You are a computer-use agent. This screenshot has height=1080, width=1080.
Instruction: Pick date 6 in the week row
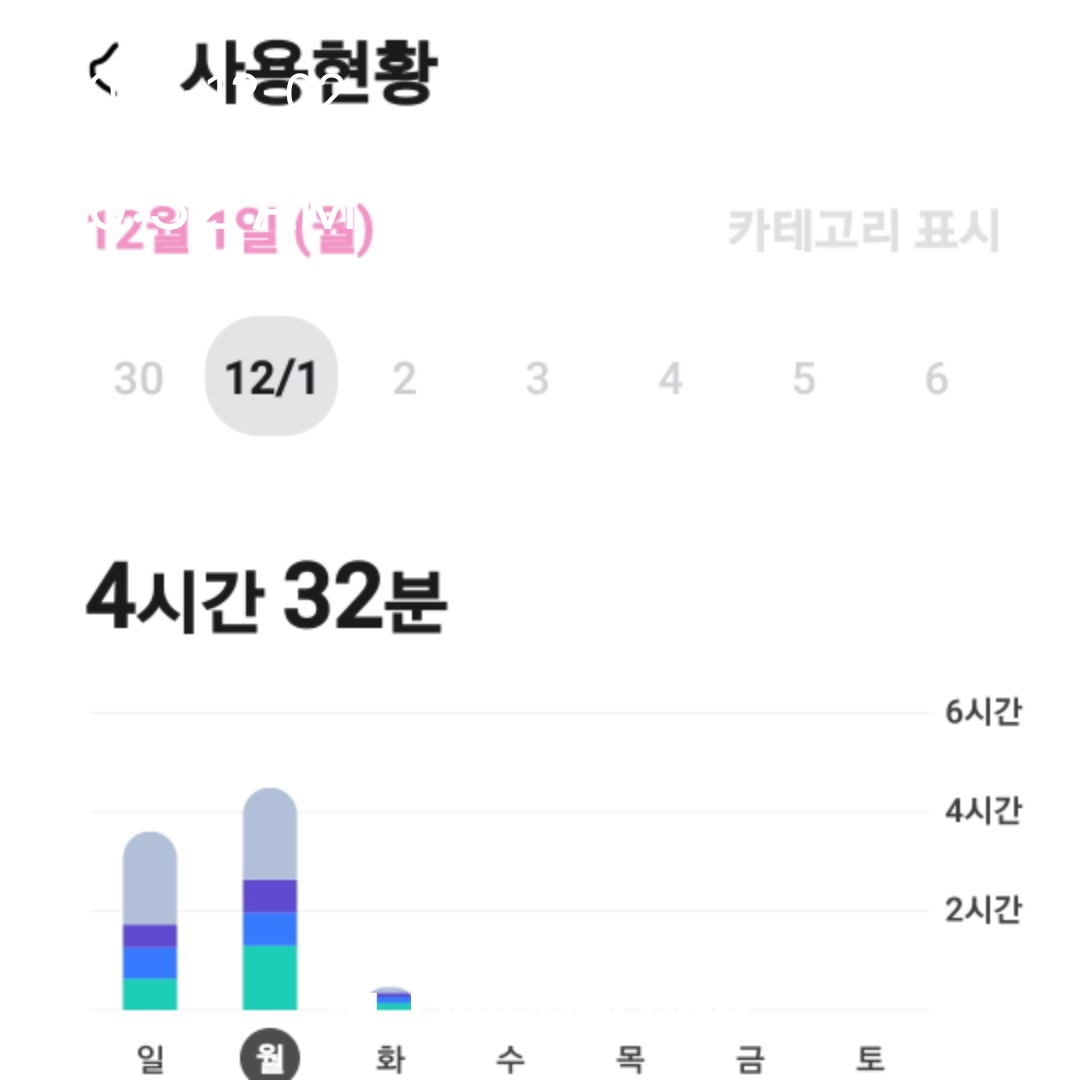[936, 379]
